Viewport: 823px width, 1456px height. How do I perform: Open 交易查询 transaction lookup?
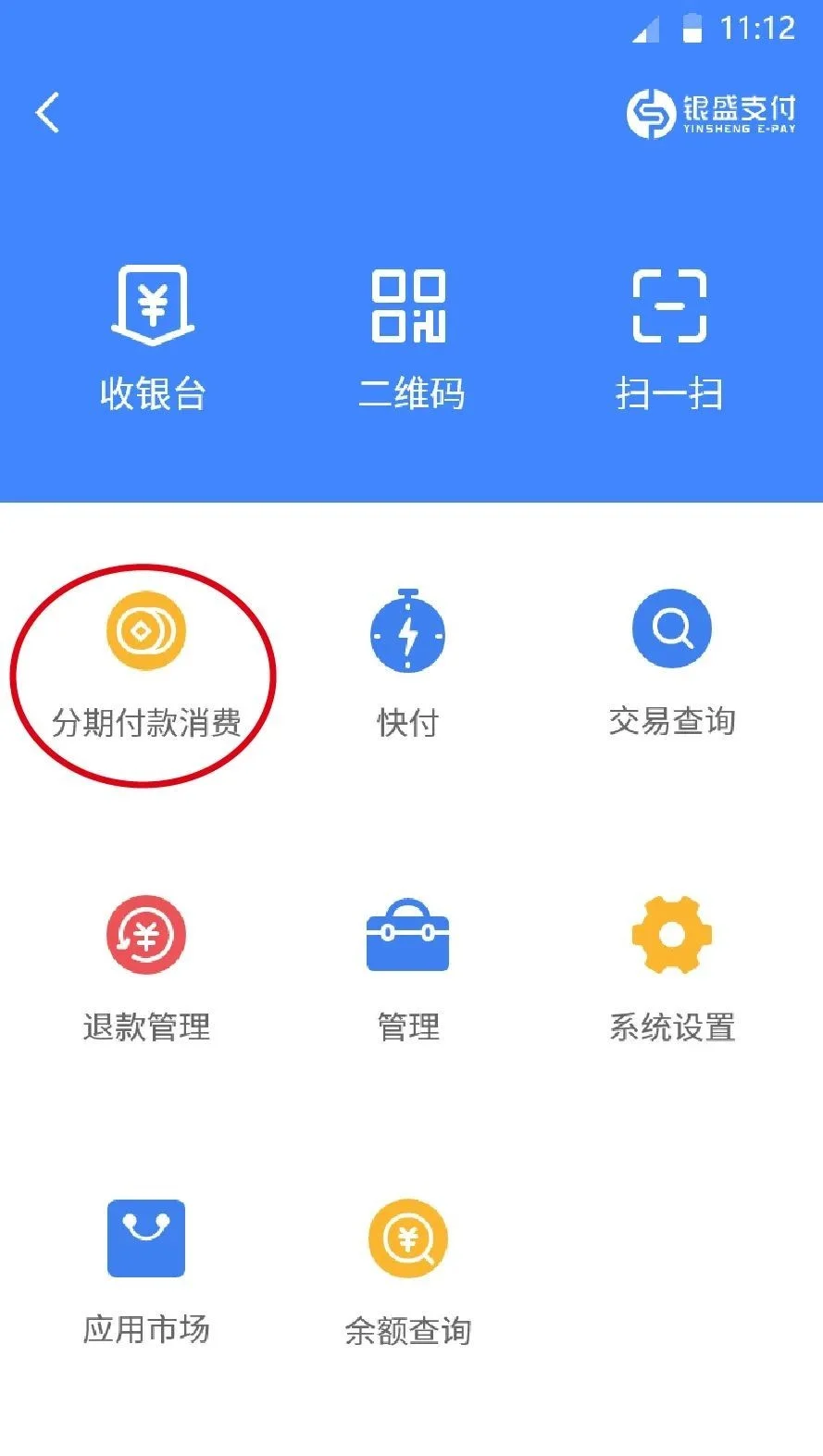(x=671, y=665)
